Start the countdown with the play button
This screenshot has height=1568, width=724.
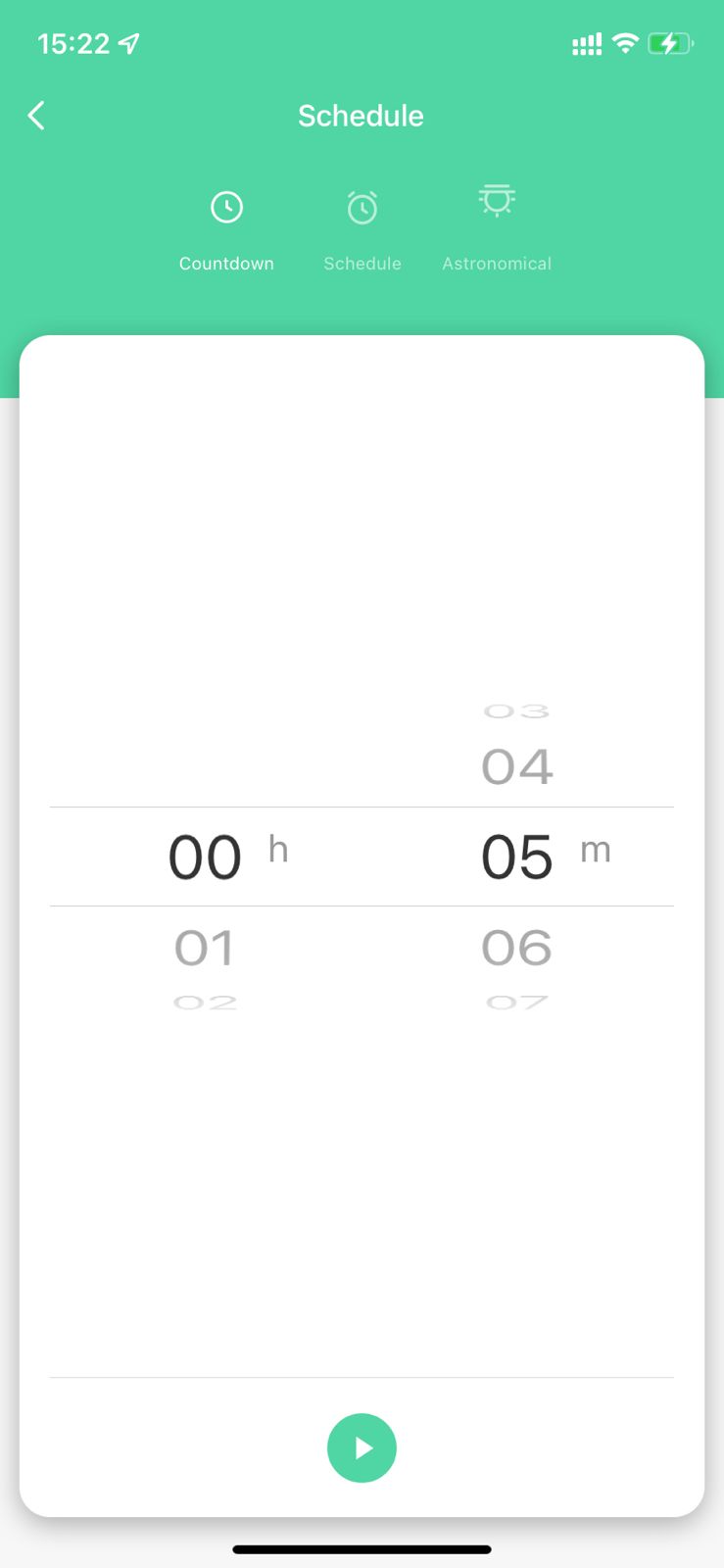(362, 1447)
